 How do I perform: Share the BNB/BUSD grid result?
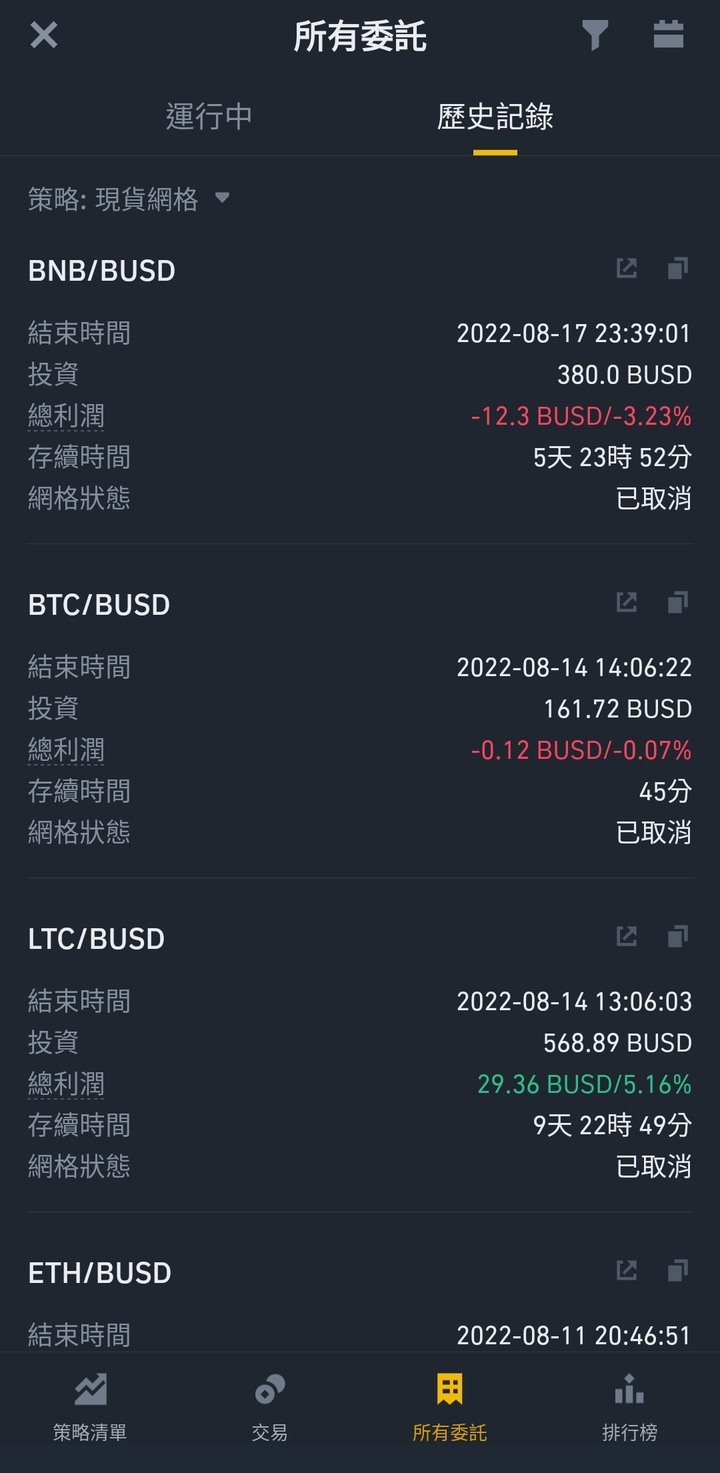pyautogui.click(x=626, y=268)
